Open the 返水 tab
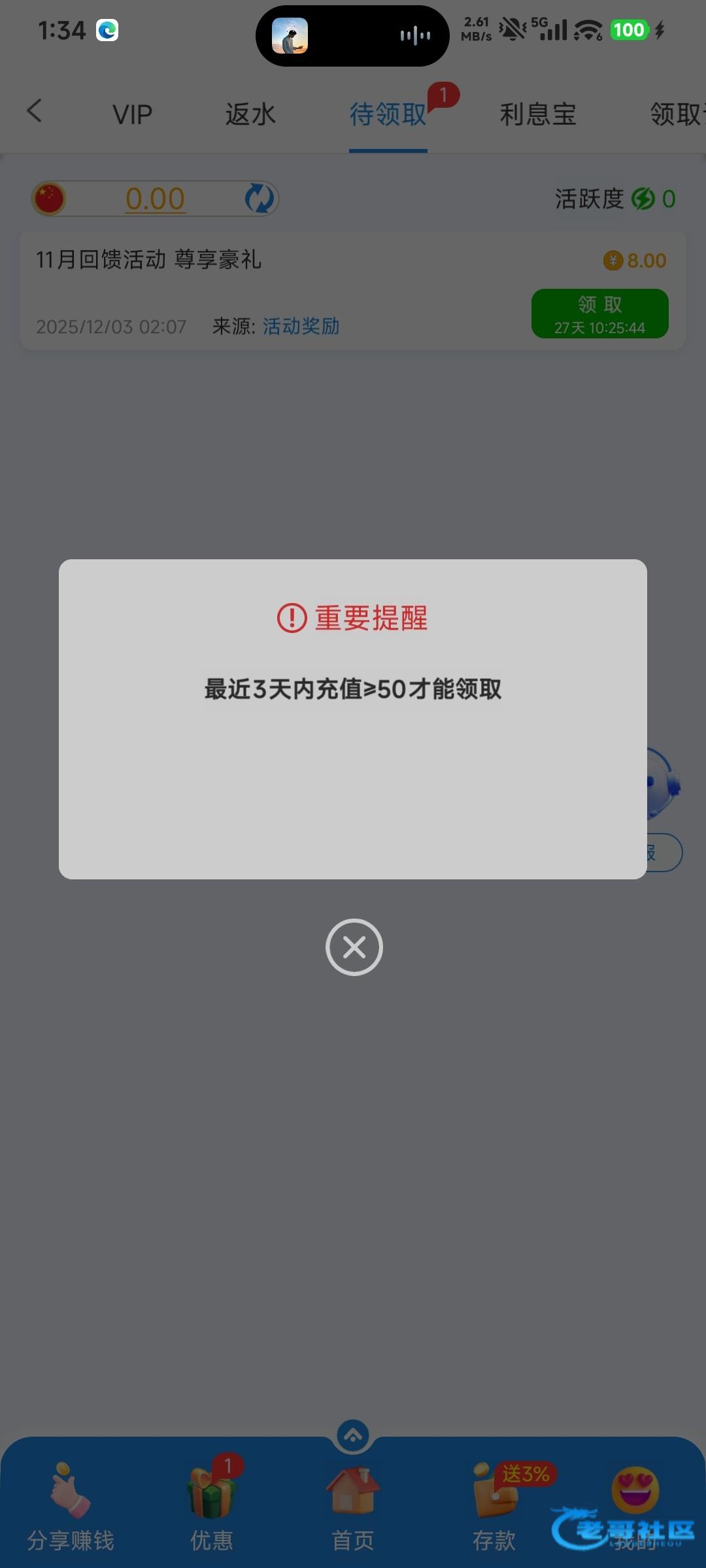The width and height of the screenshot is (706, 1568). coord(250,115)
